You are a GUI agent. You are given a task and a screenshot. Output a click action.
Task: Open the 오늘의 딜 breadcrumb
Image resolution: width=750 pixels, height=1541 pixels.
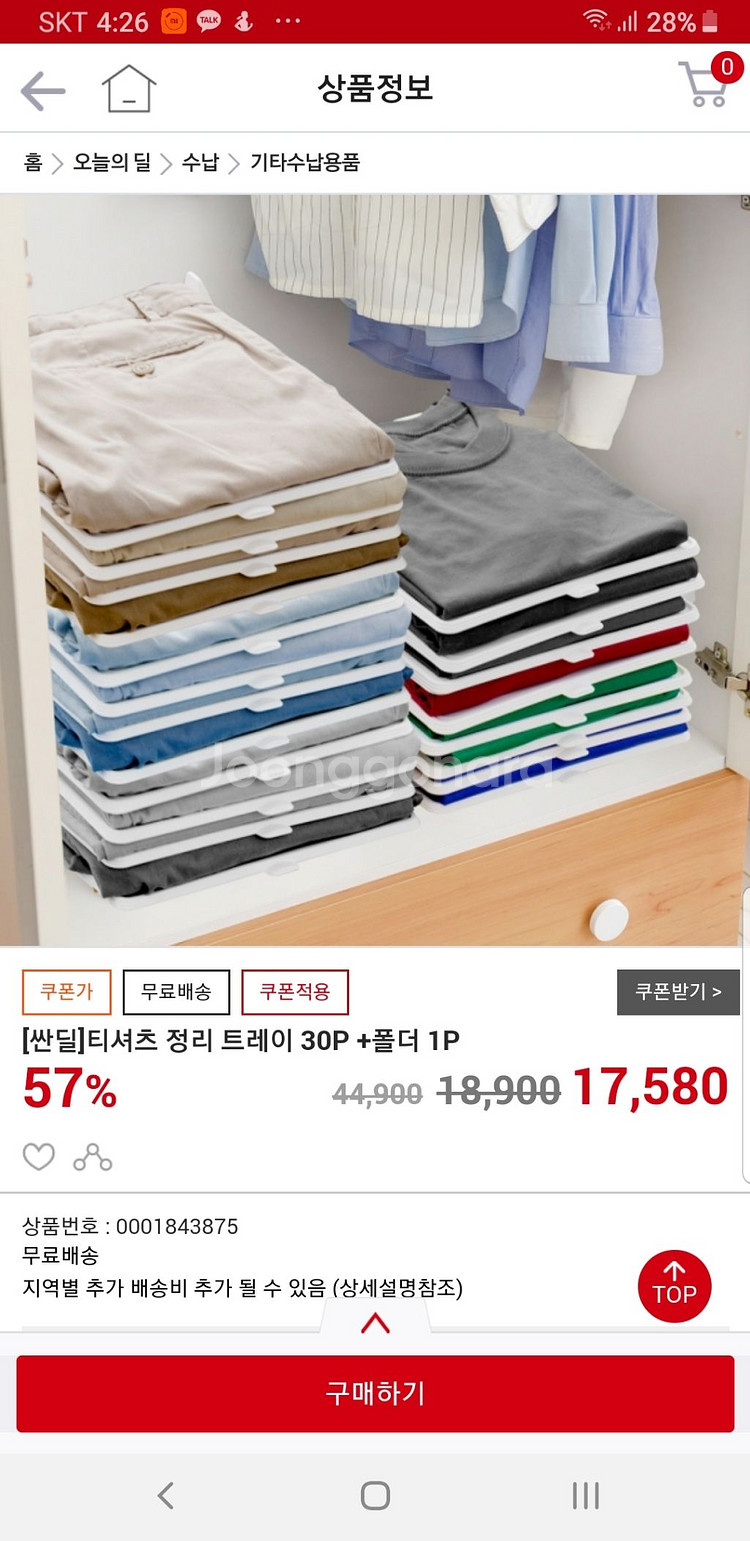tap(112, 162)
